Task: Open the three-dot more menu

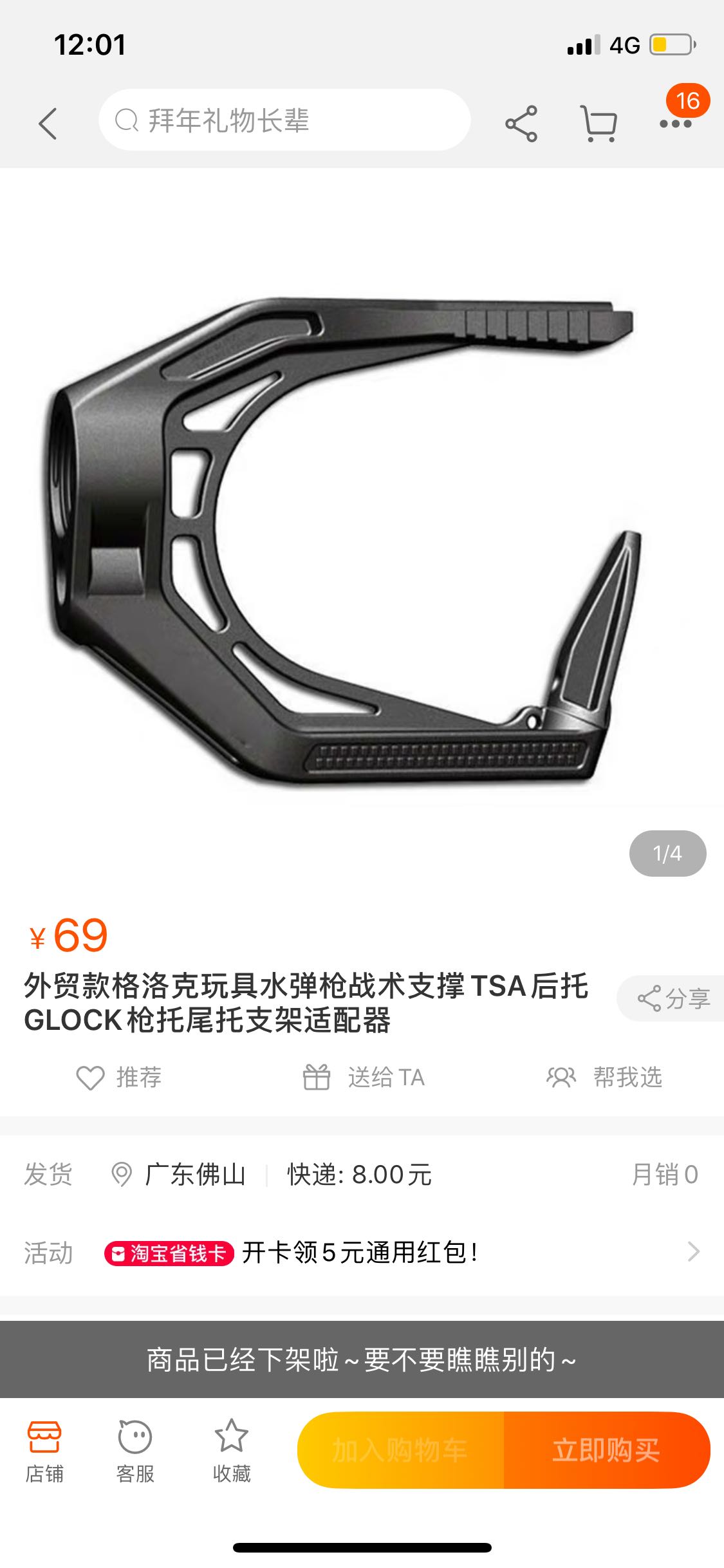Action: coord(676,123)
